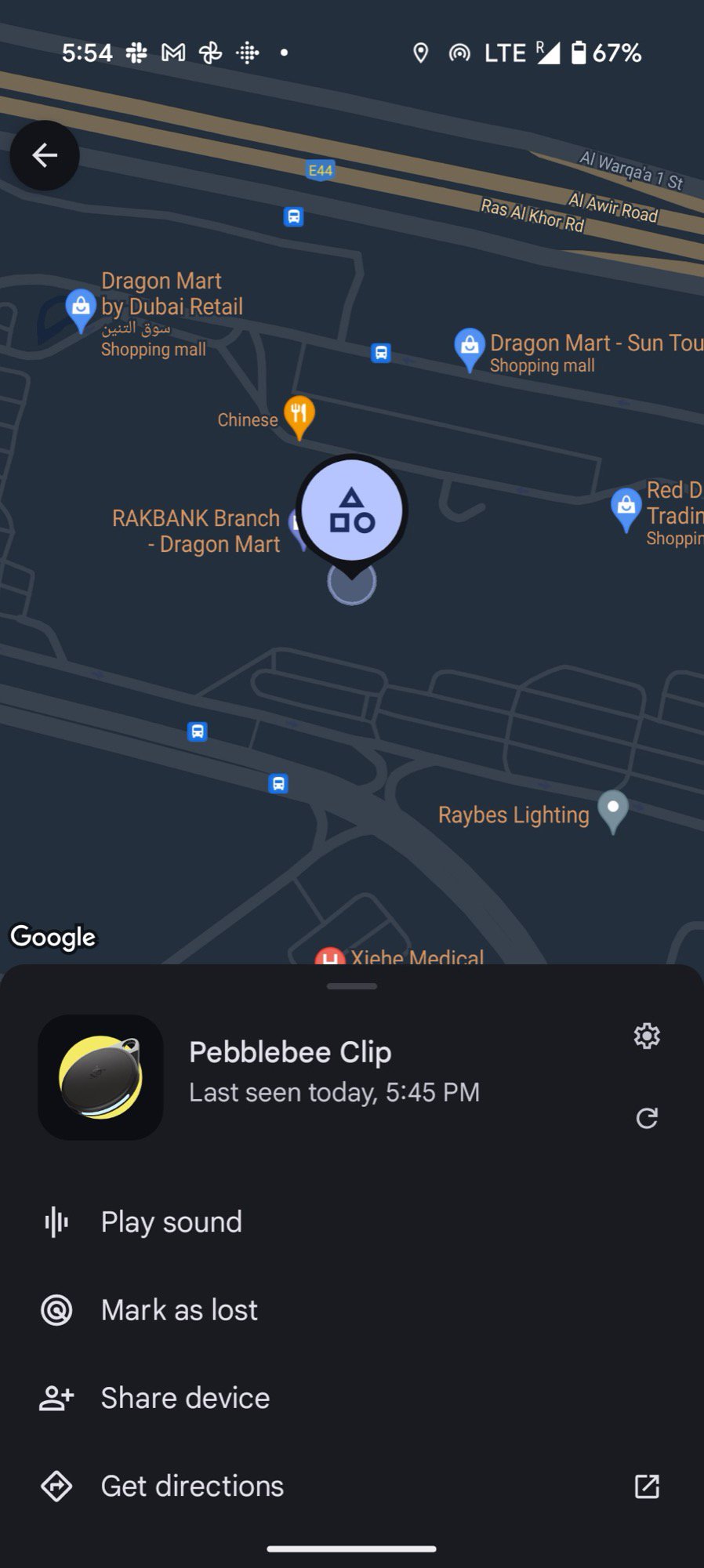
Task: Get directions to the tracker
Action: pyautogui.click(x=192, y=1486)
